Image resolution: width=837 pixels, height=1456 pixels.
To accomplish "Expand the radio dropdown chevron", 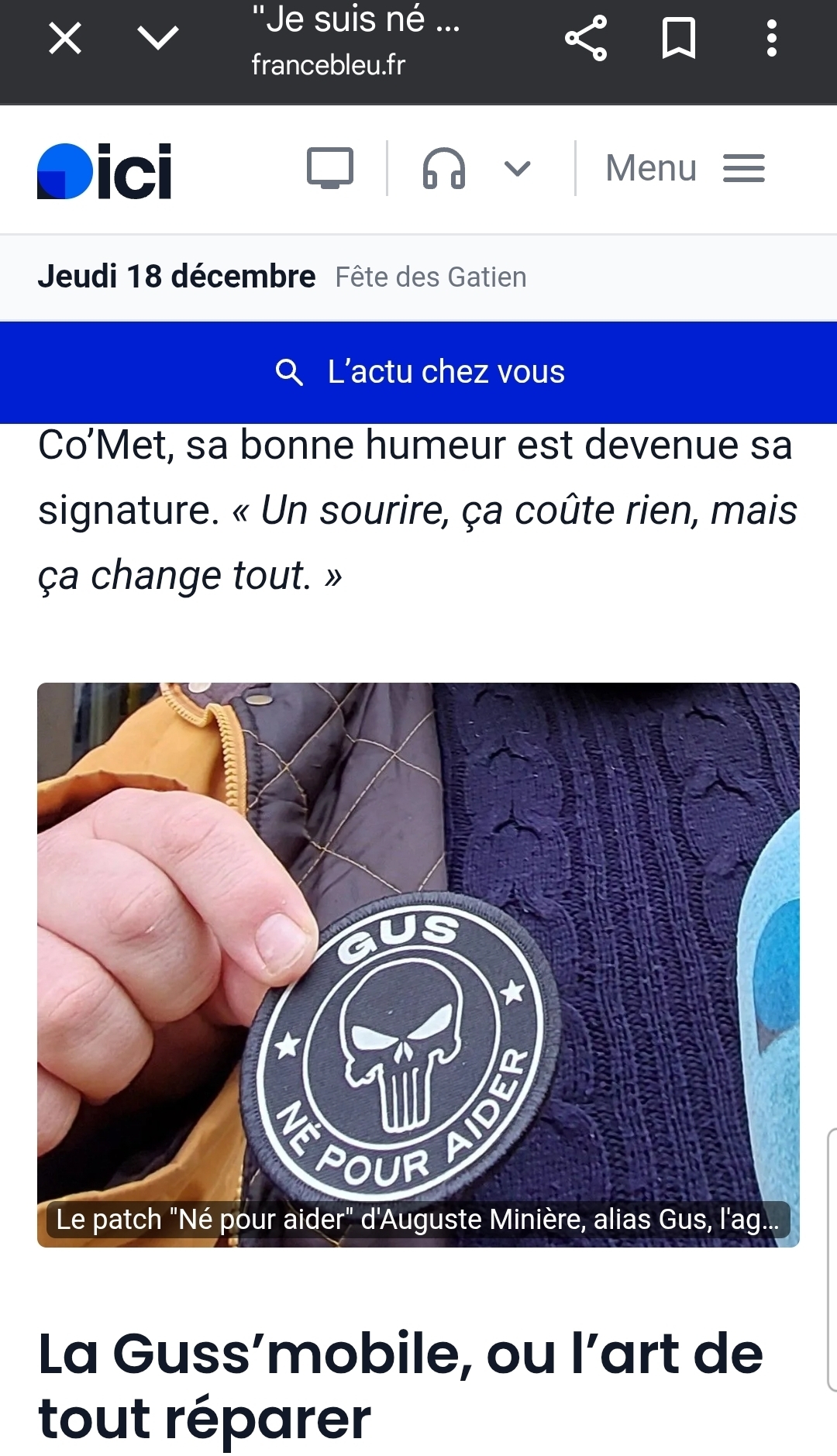I will (x=517, y=168).
